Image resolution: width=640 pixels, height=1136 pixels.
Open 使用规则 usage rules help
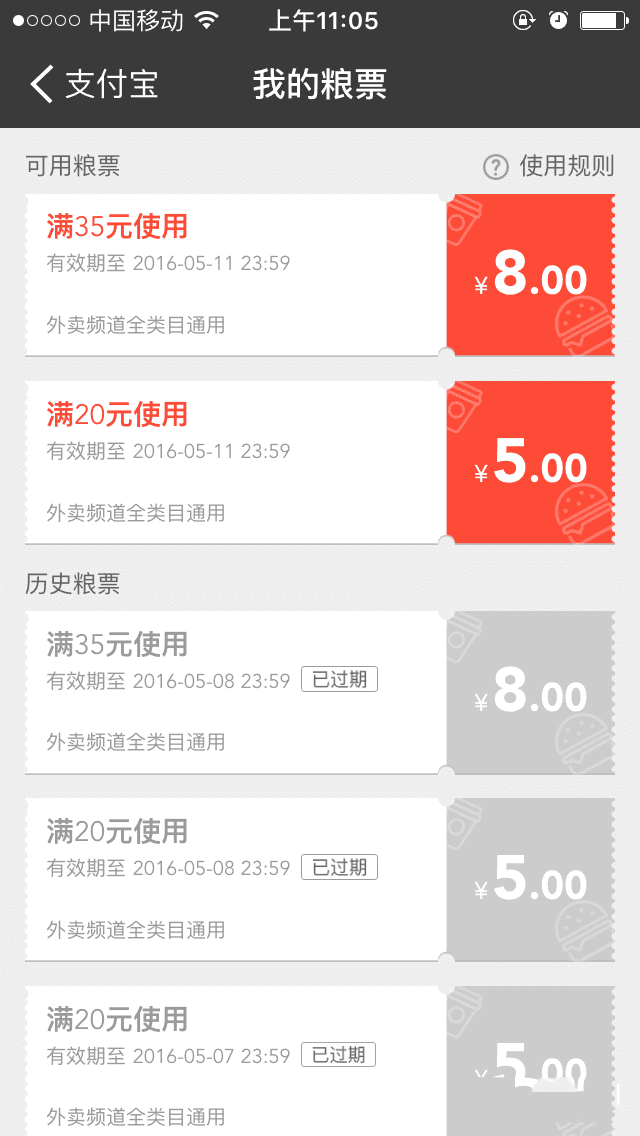tap(549, 166)
